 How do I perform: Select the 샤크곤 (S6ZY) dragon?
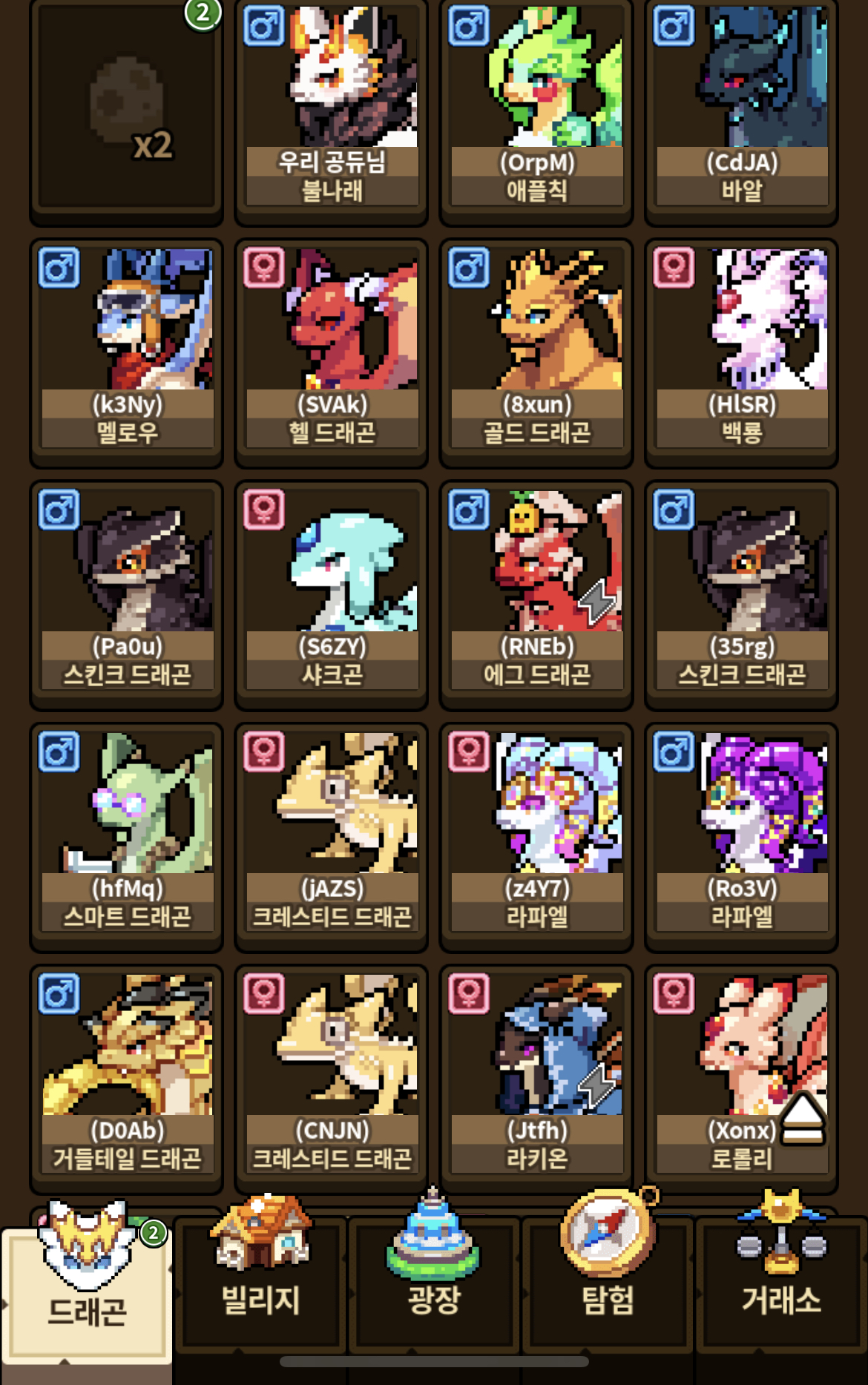331,596
